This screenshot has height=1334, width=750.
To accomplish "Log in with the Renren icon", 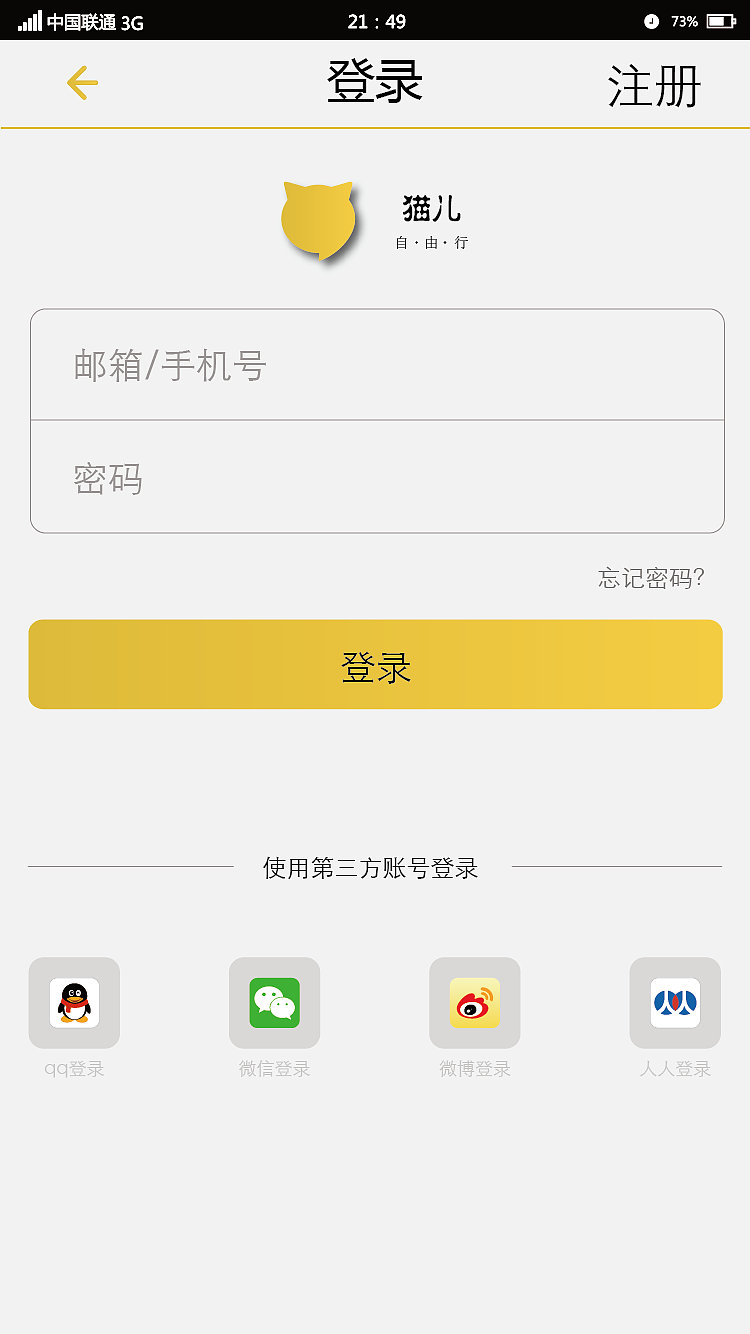I will click(675, 1003).
